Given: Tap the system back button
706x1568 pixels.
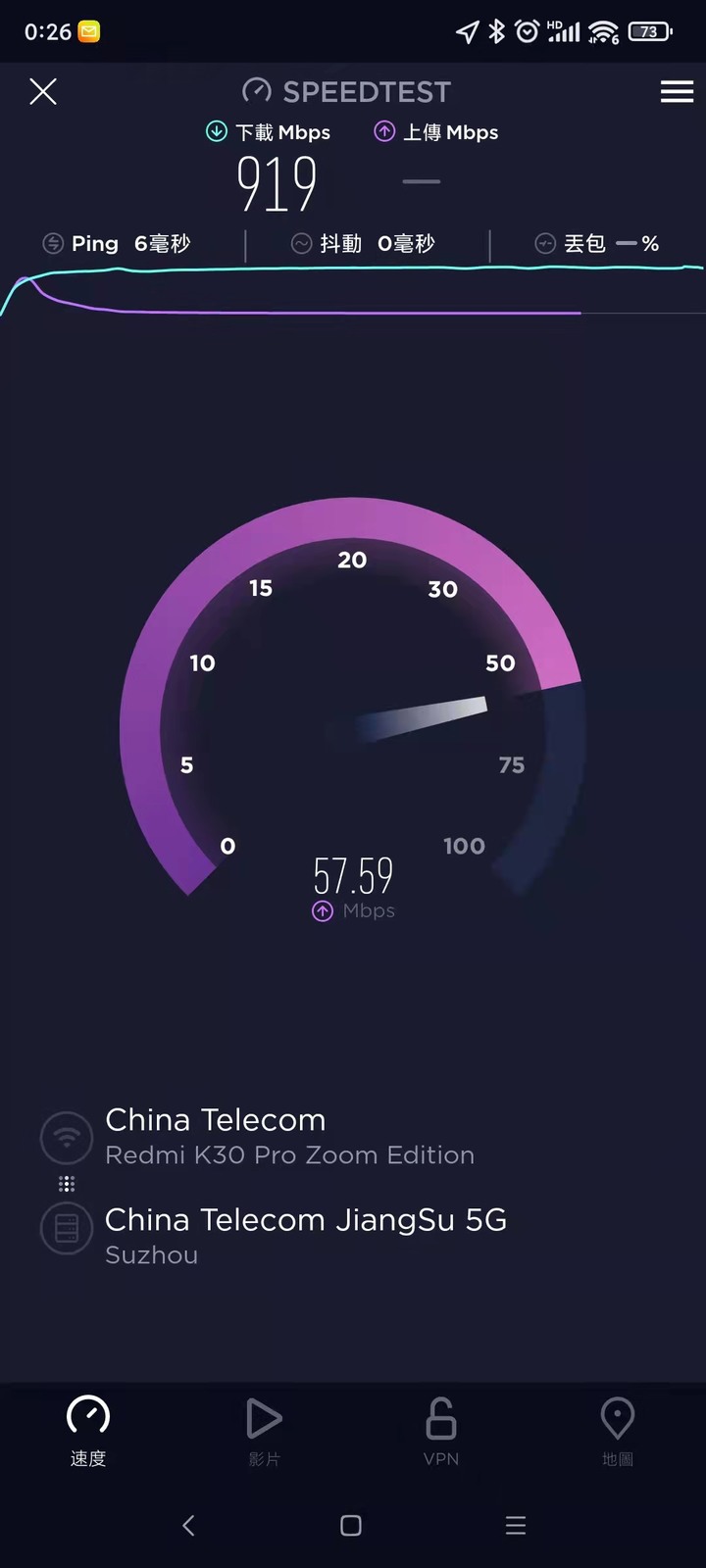Looking at the screenshot, I should click(x=189, y=1525).
